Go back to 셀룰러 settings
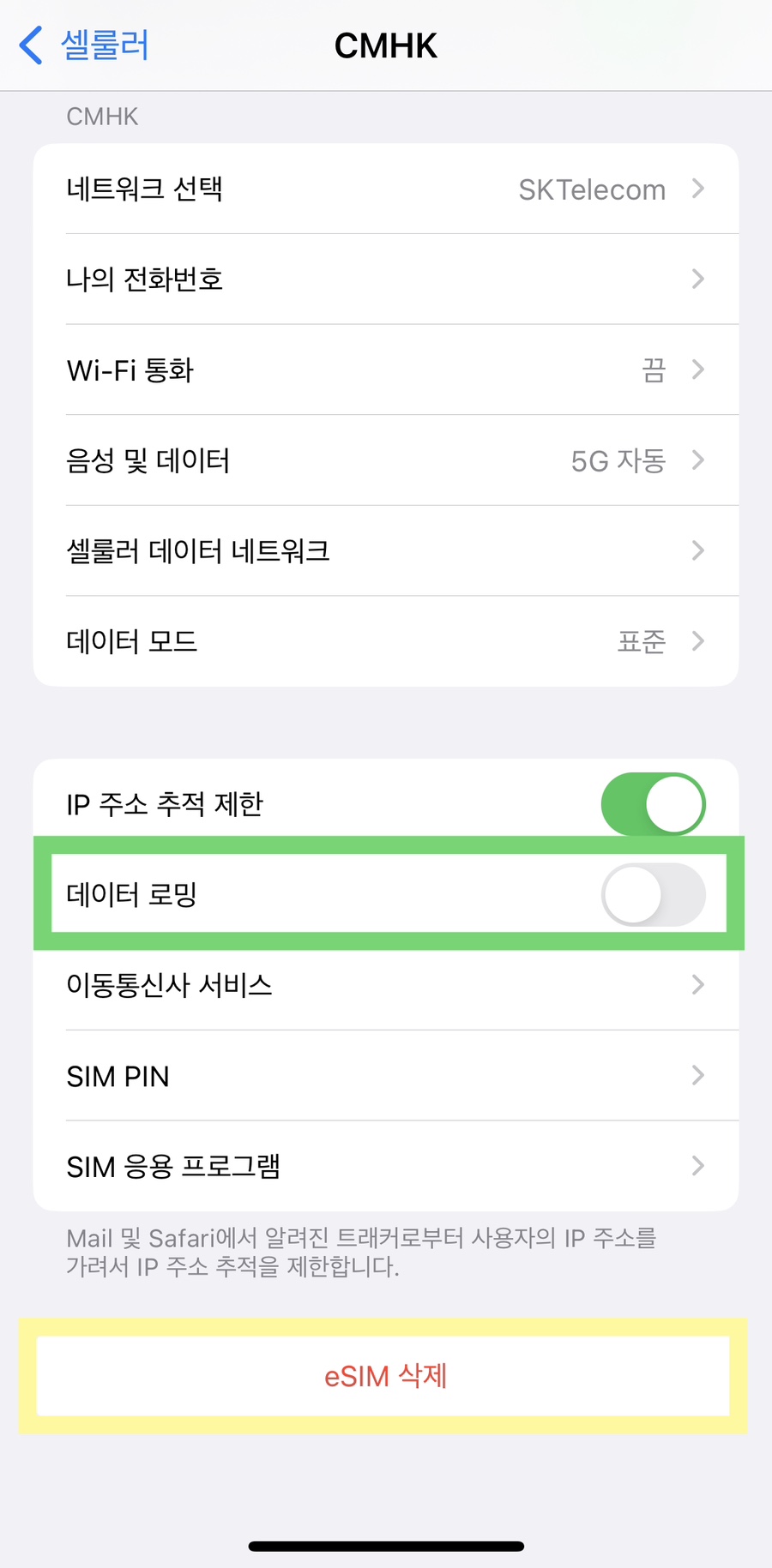This screenshot has height=1568, width=772. pos(84,45)
